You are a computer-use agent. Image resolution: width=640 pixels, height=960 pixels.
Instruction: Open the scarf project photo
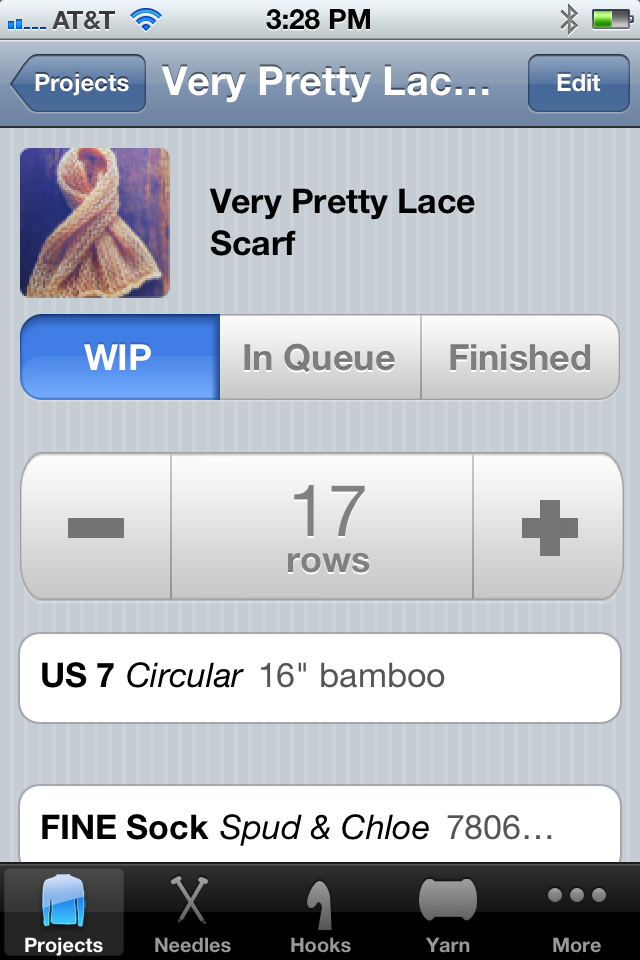click(95, 222)
